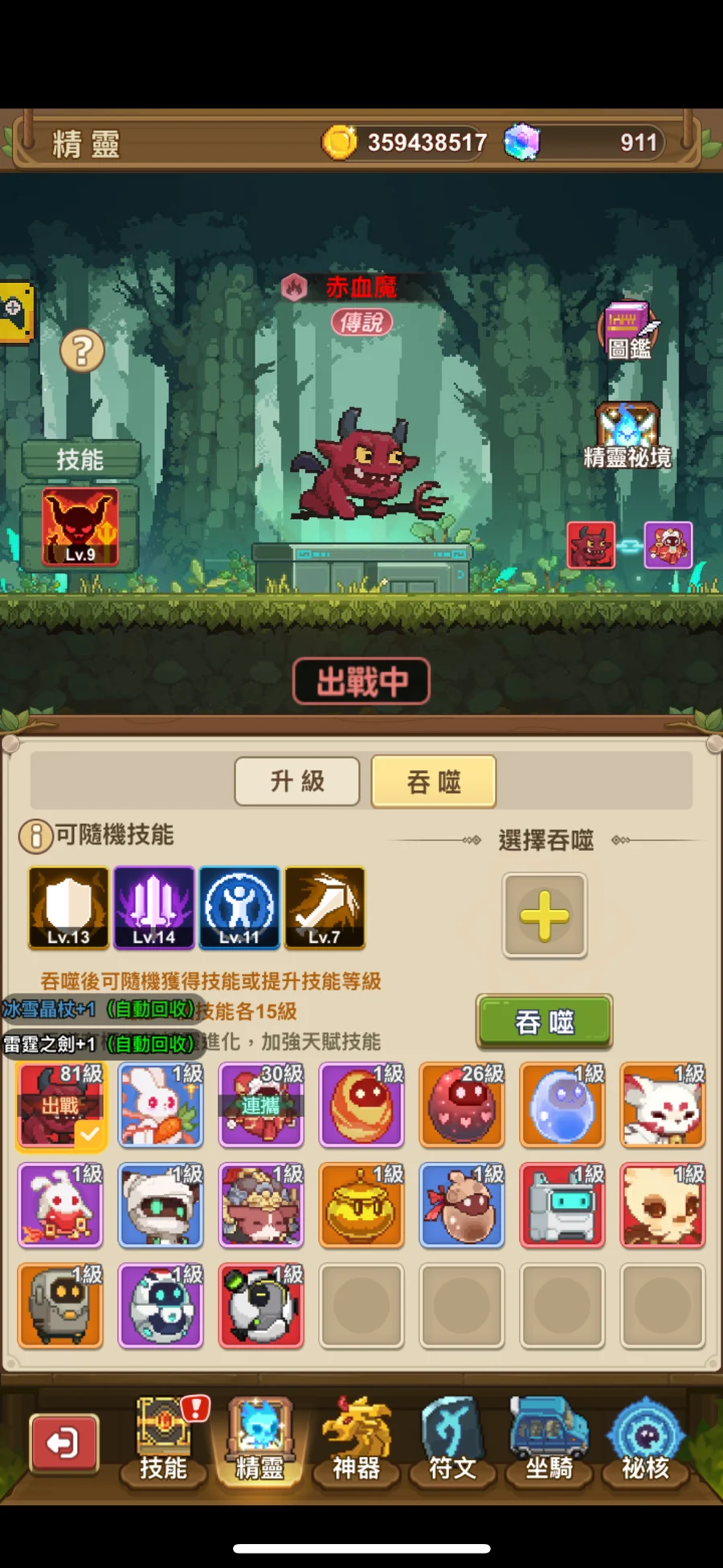View the Lv.13 shield skill
This screenshot has height=1568, width=723.
tap(68, 907)
